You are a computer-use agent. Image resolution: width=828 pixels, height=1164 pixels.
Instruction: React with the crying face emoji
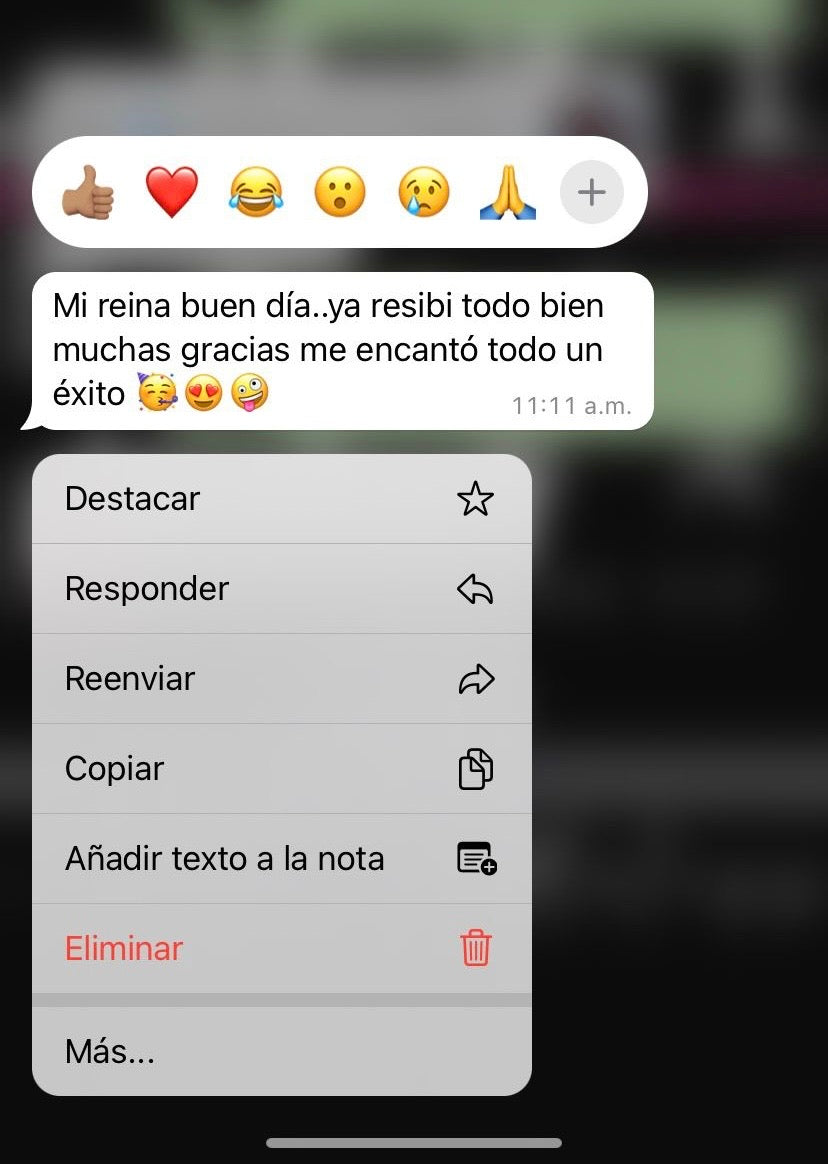[x=424, y=192]
